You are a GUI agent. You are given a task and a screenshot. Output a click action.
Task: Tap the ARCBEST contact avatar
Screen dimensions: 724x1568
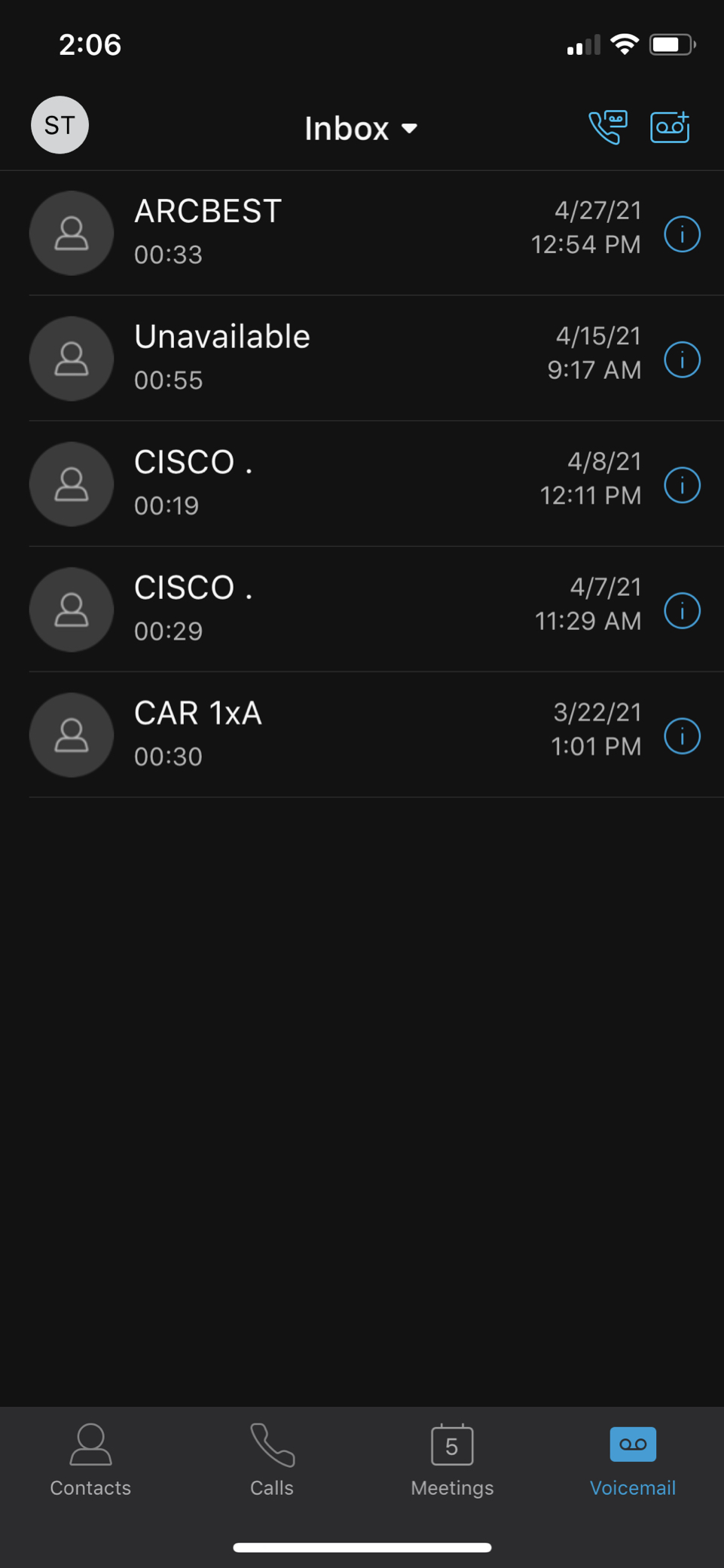click(x=71, y=234)
